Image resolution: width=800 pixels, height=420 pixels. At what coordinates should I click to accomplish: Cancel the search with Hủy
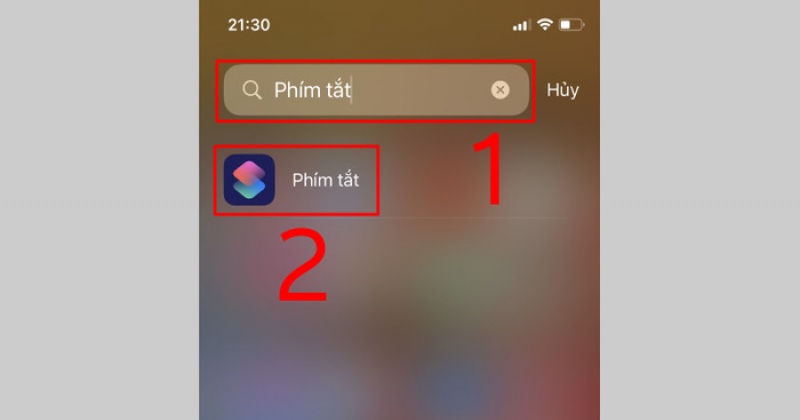[562, 90]
